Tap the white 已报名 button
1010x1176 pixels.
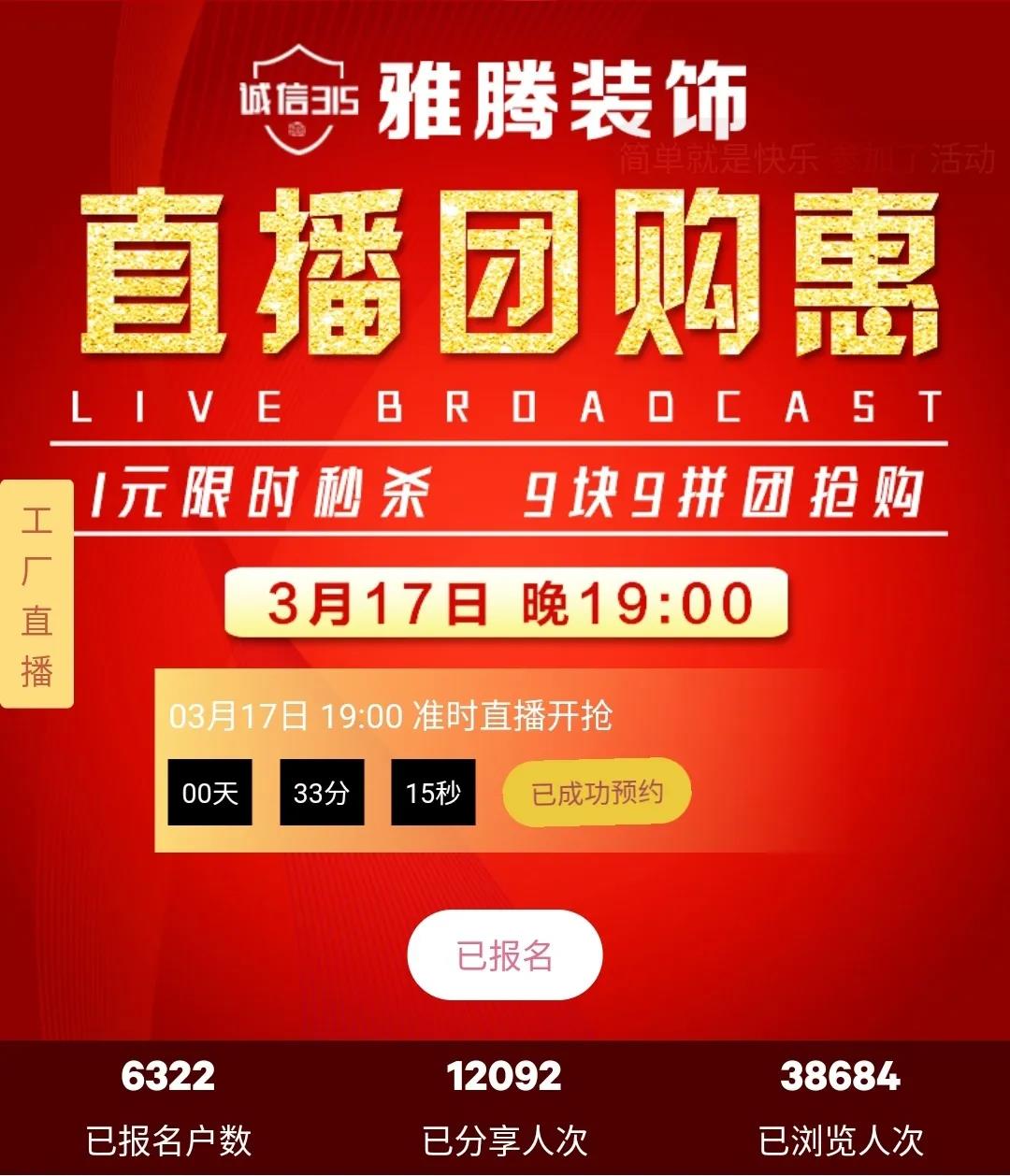point(504,955)
